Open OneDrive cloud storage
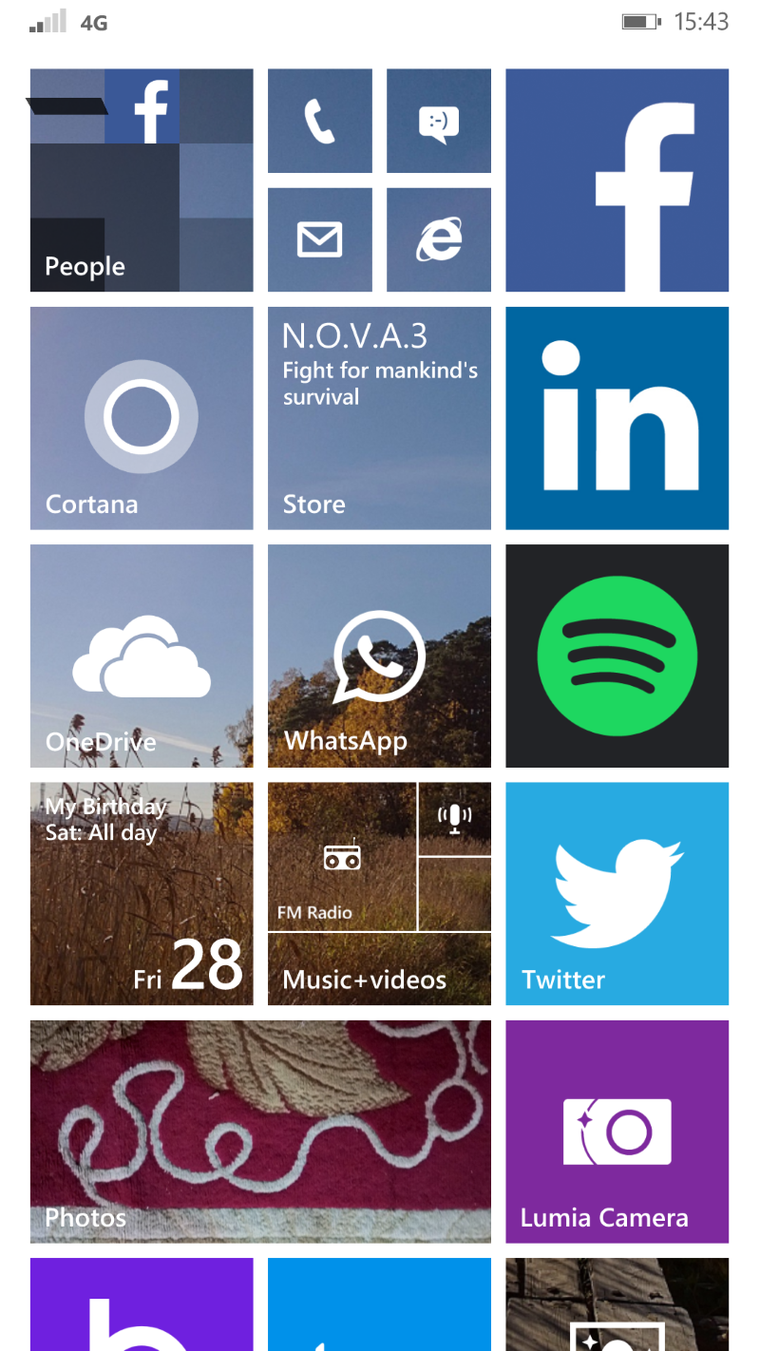 141,656
